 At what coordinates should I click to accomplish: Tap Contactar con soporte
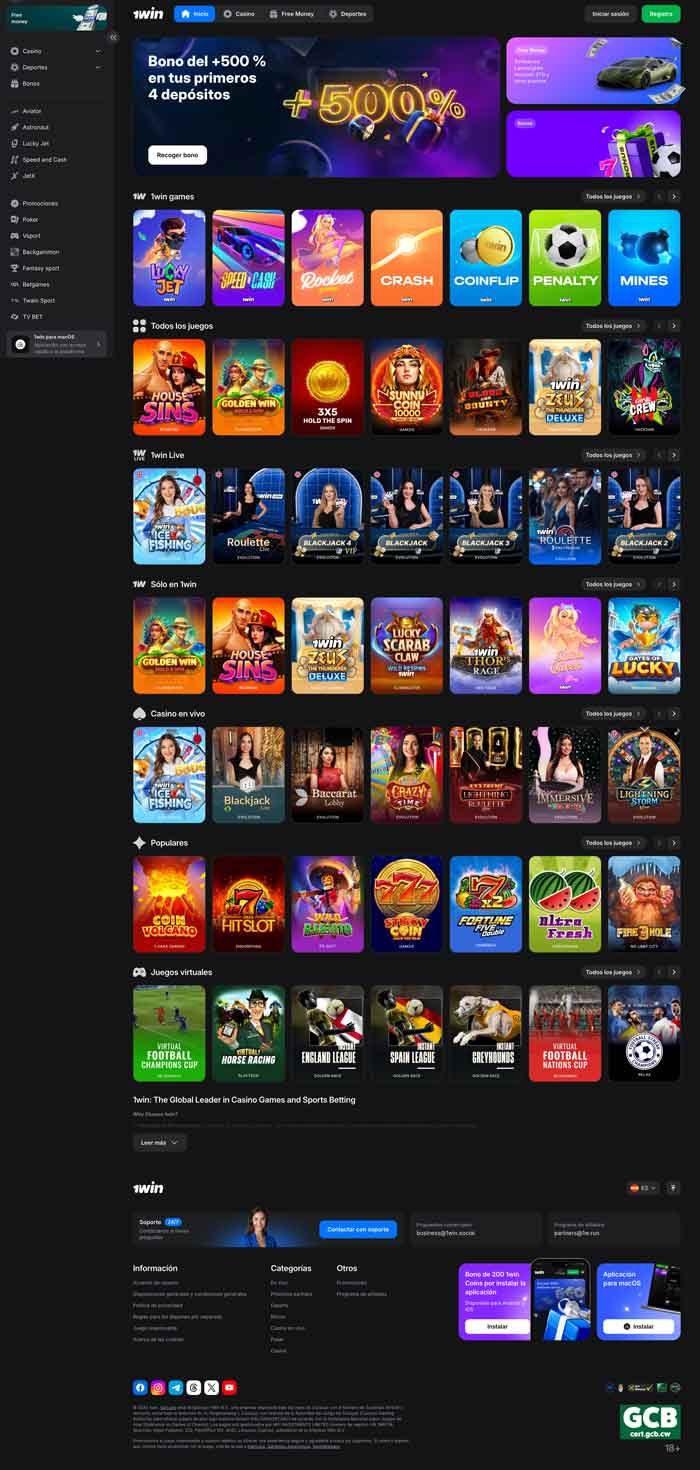(x=358, y=1228)
